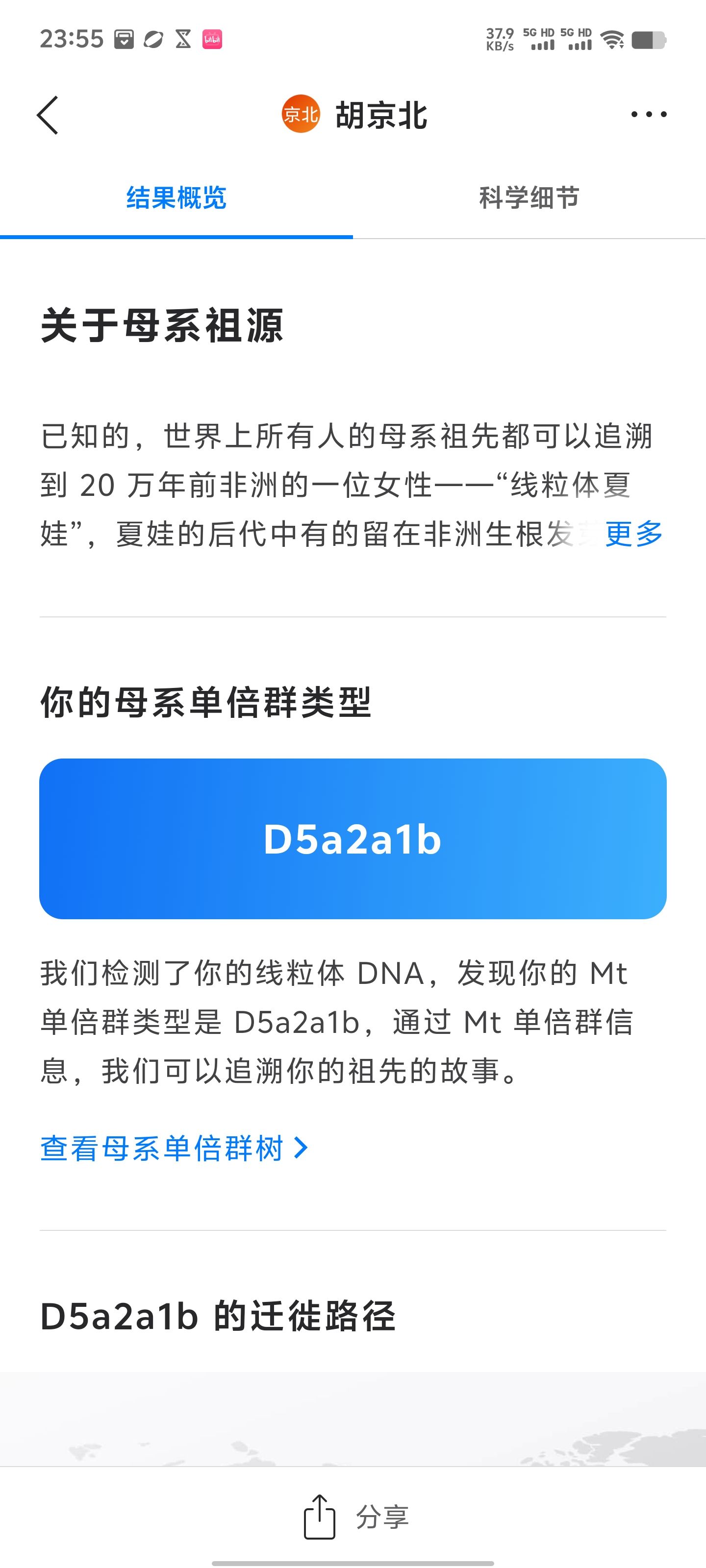Go back using the top-left arrow
The width and height of the screenshot is (706, 1568).
[x=48, y=115]
